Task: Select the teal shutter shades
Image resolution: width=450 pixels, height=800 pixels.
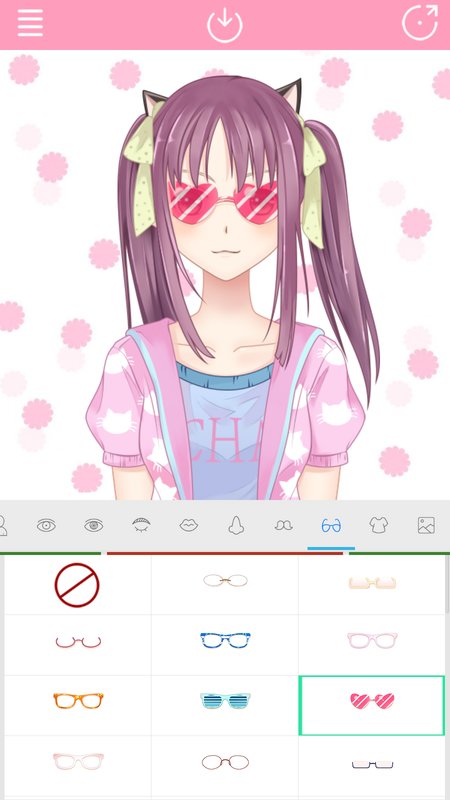Action: click(225, 700)
